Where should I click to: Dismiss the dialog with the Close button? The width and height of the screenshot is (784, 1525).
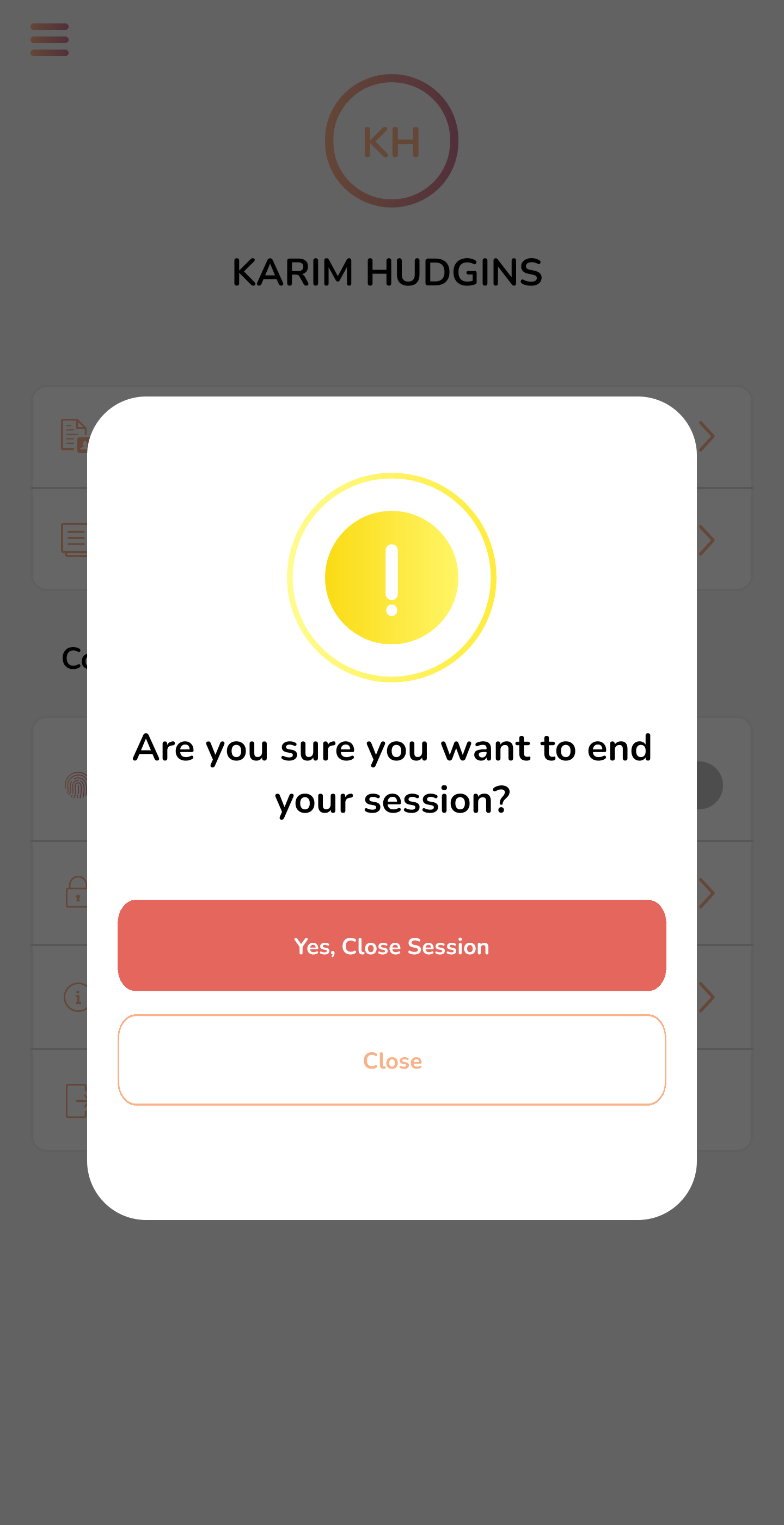[391, 1060]
